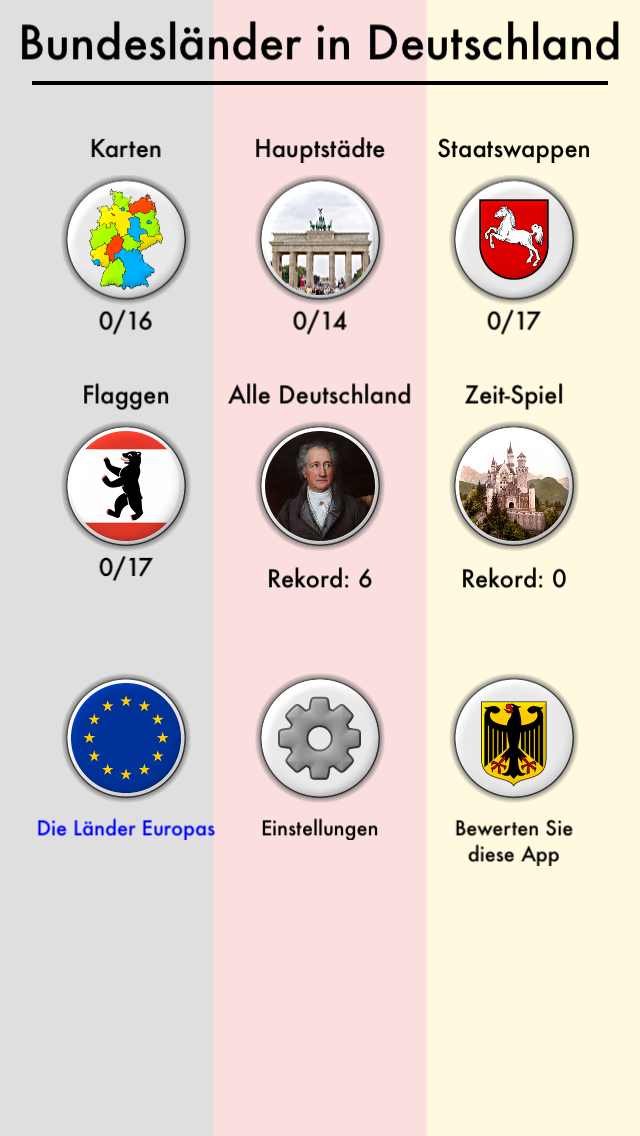Start the Karten map quiz
Viewport: 640px width, 1136px height.
[x=126, y=240]
